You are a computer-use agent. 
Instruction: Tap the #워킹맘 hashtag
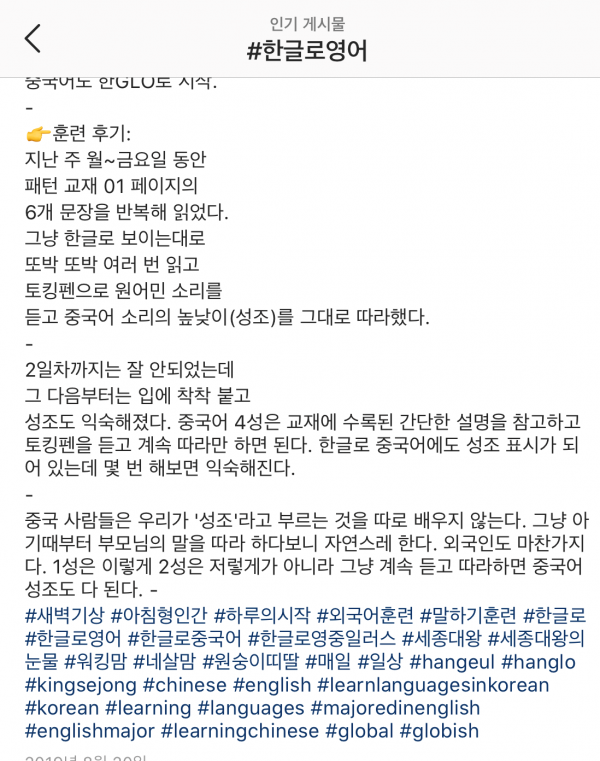click(98, 661)
